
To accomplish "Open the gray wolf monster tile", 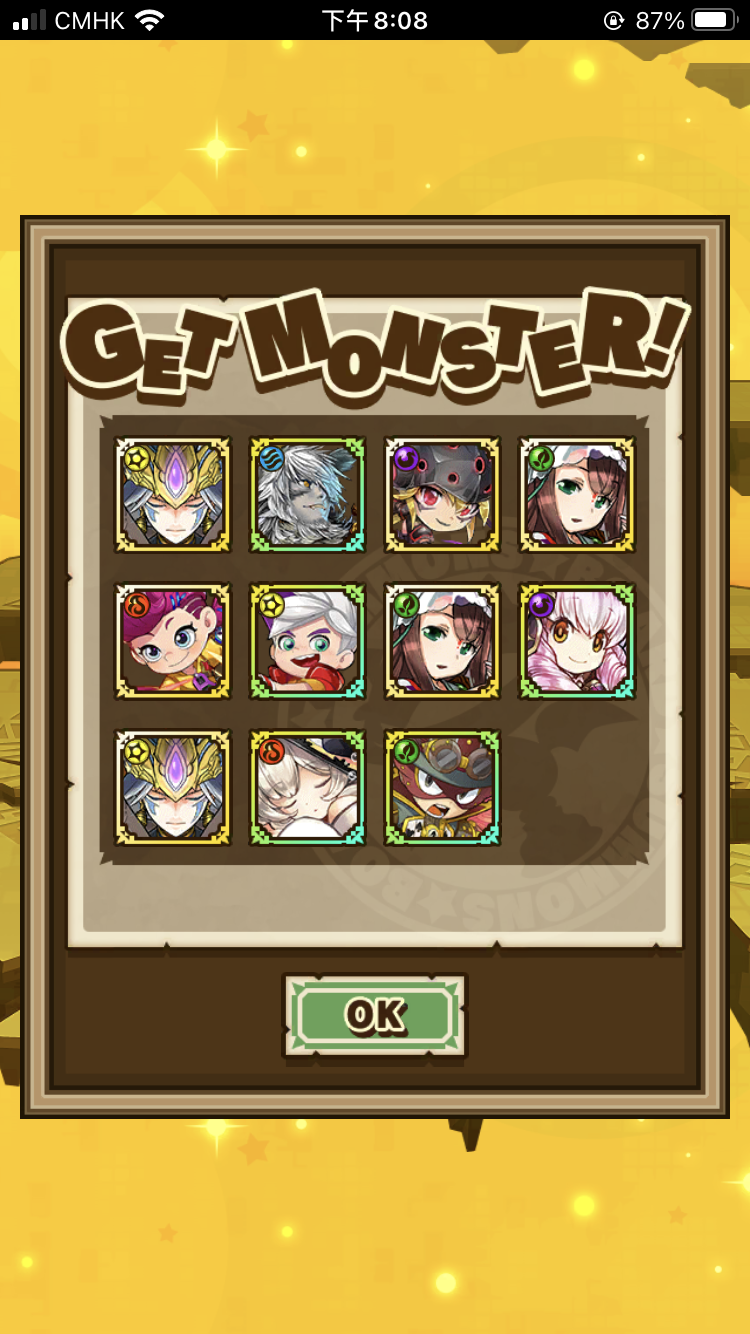I will tap(307, 494).
